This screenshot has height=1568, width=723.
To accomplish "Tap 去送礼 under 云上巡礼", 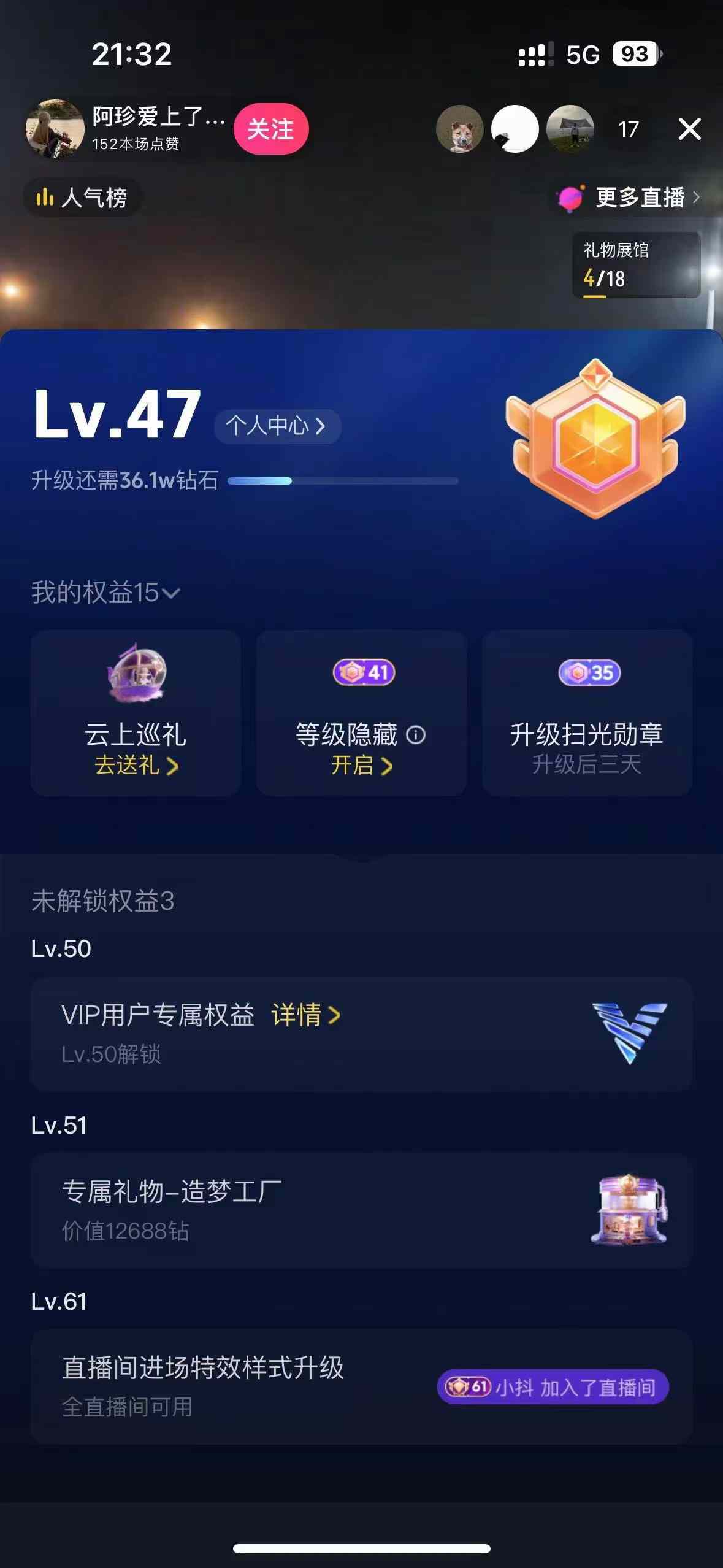I will coord(136,766).
